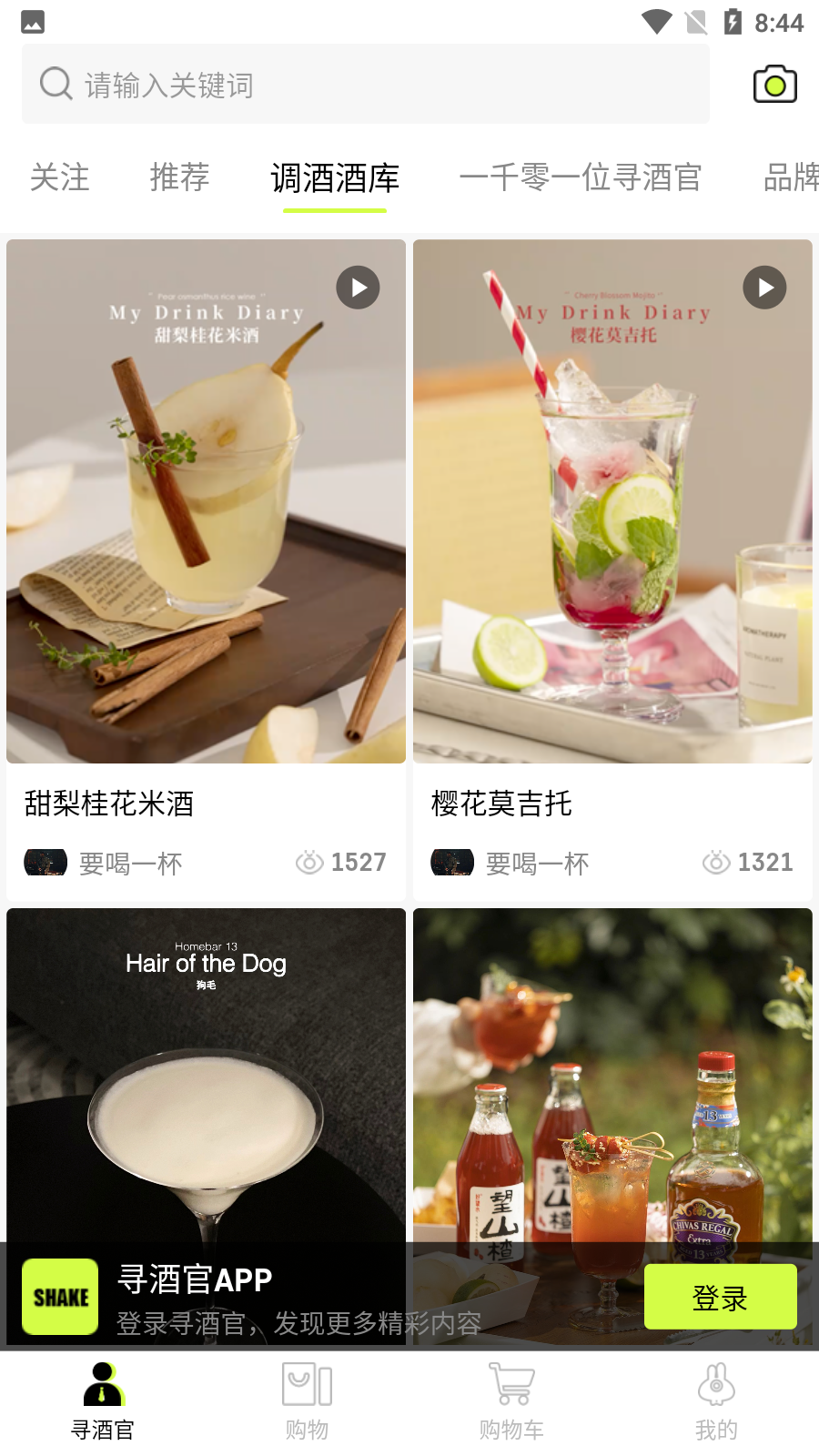The image size is (819, 1456).
Task: Open the 要喝一杯 user avatar under 樱花莫吉托
Action: pyautogui.click(x=451, y=862)
